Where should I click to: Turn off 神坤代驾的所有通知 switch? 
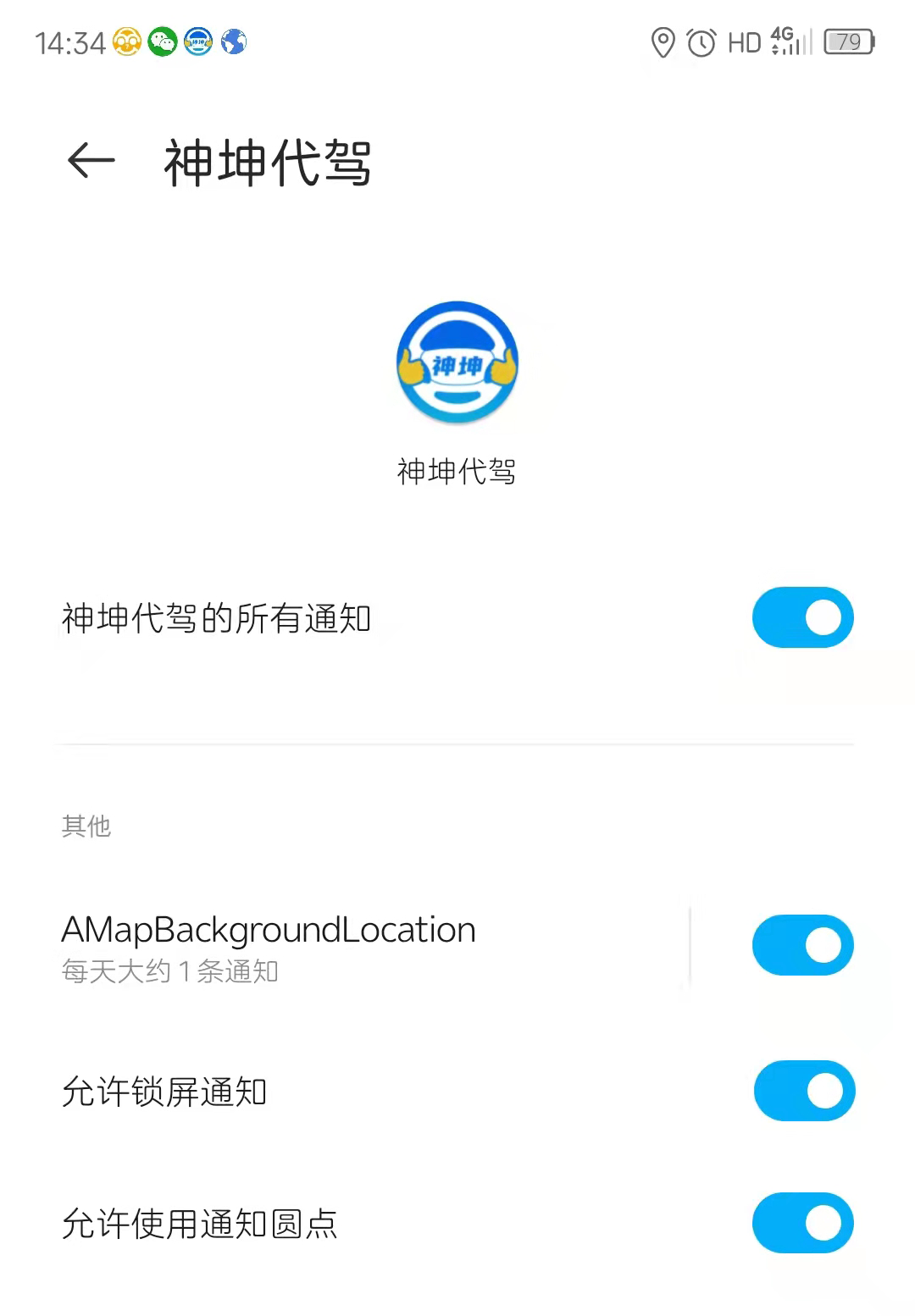(x=802, y=617)
